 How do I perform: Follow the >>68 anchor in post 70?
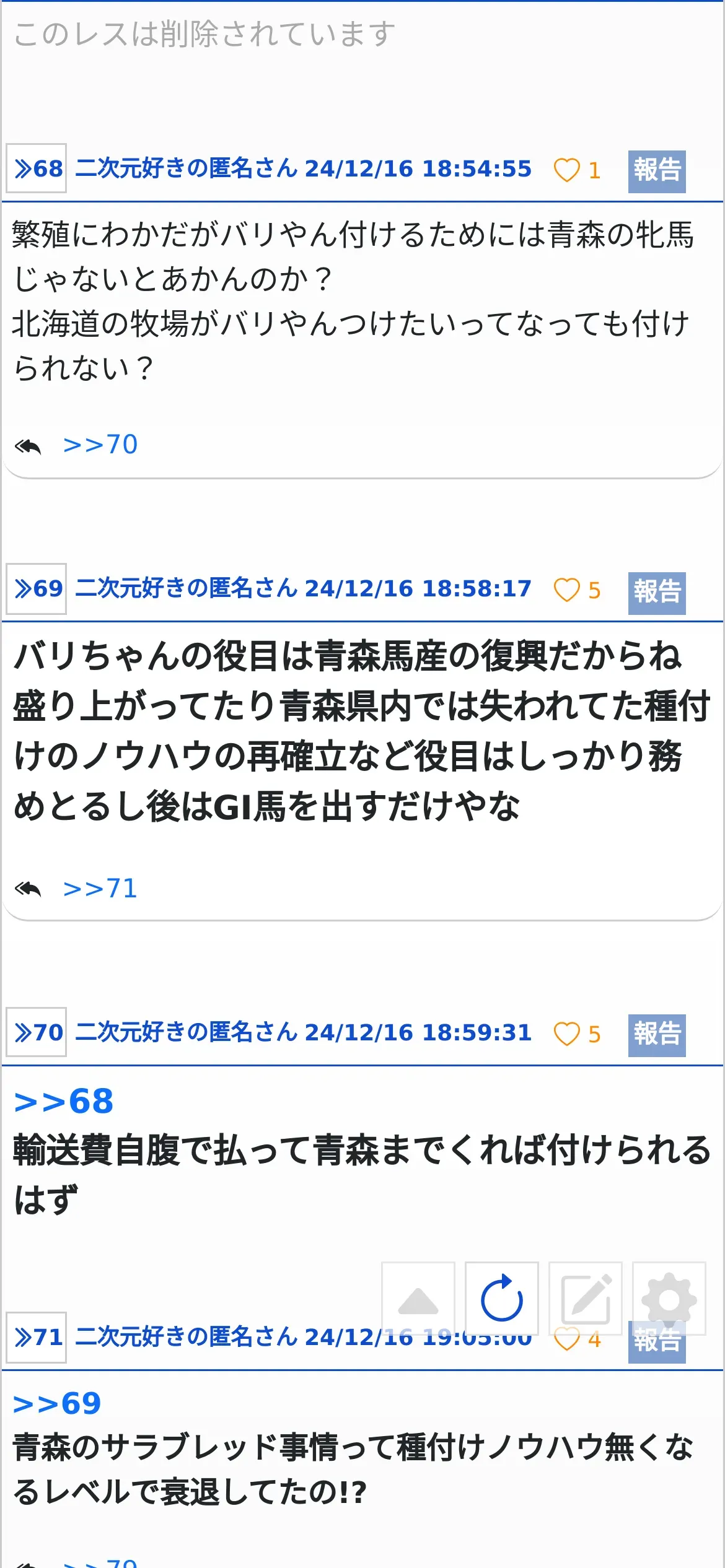point(64,1102)
